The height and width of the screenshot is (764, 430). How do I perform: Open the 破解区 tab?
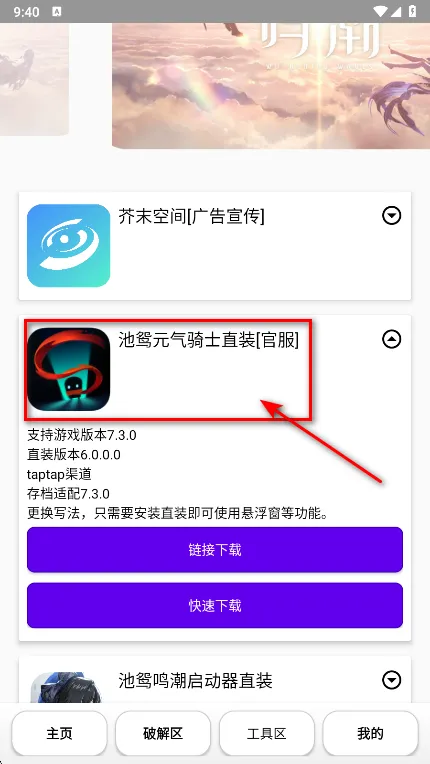pos(163,733)
